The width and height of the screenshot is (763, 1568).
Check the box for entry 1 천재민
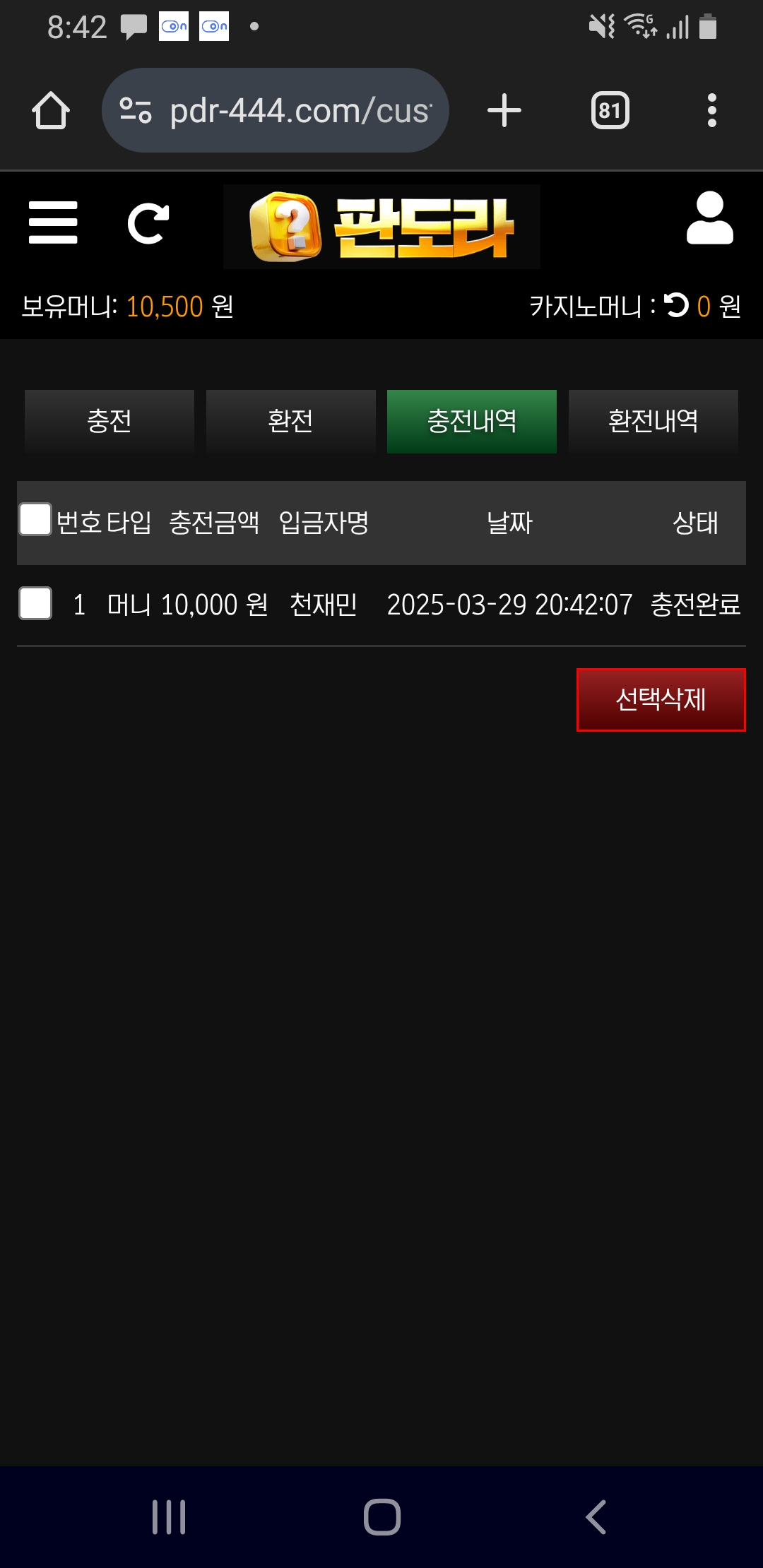35,603
